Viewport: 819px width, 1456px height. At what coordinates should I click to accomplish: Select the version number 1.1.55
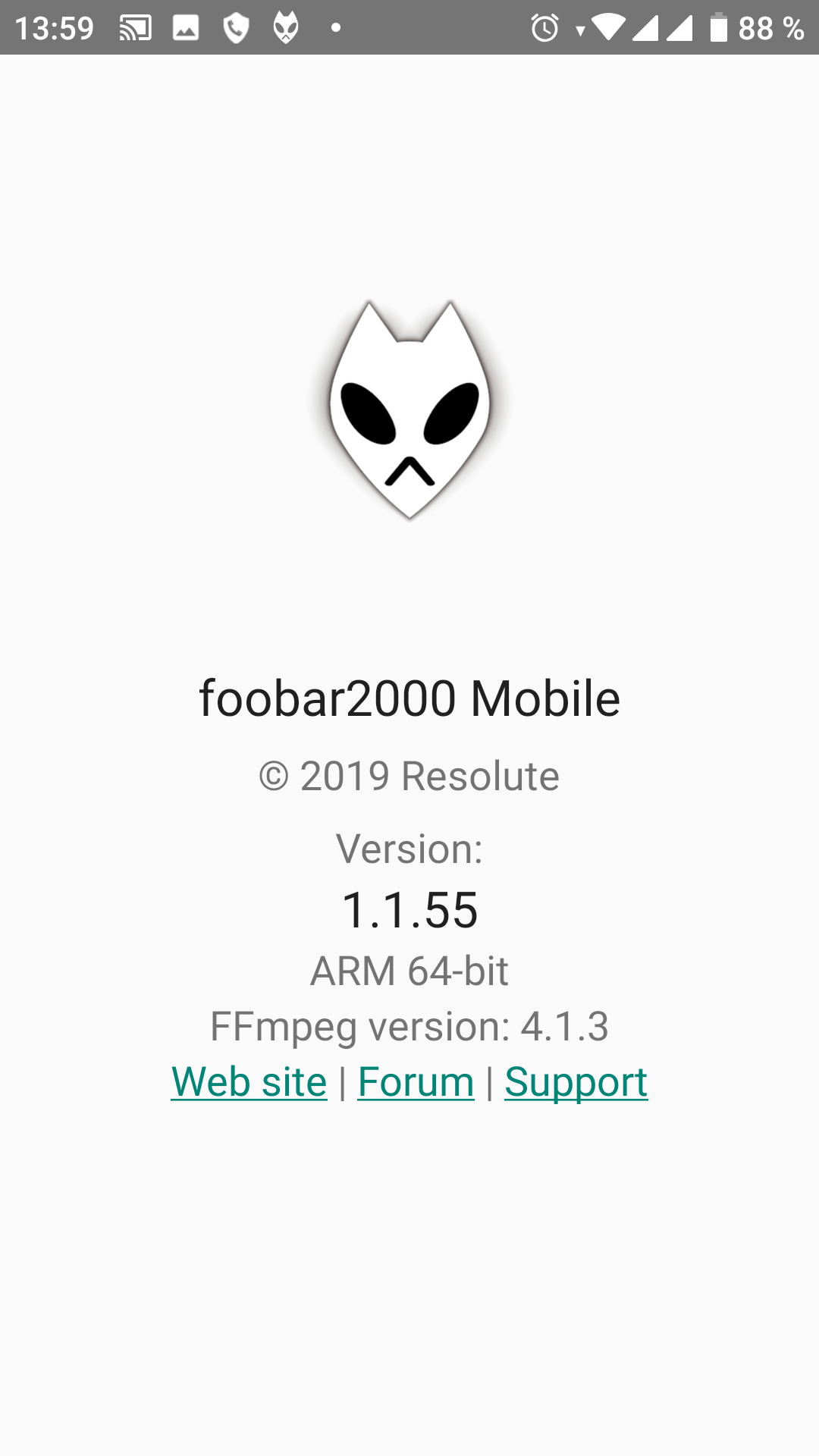coord(409,912)
